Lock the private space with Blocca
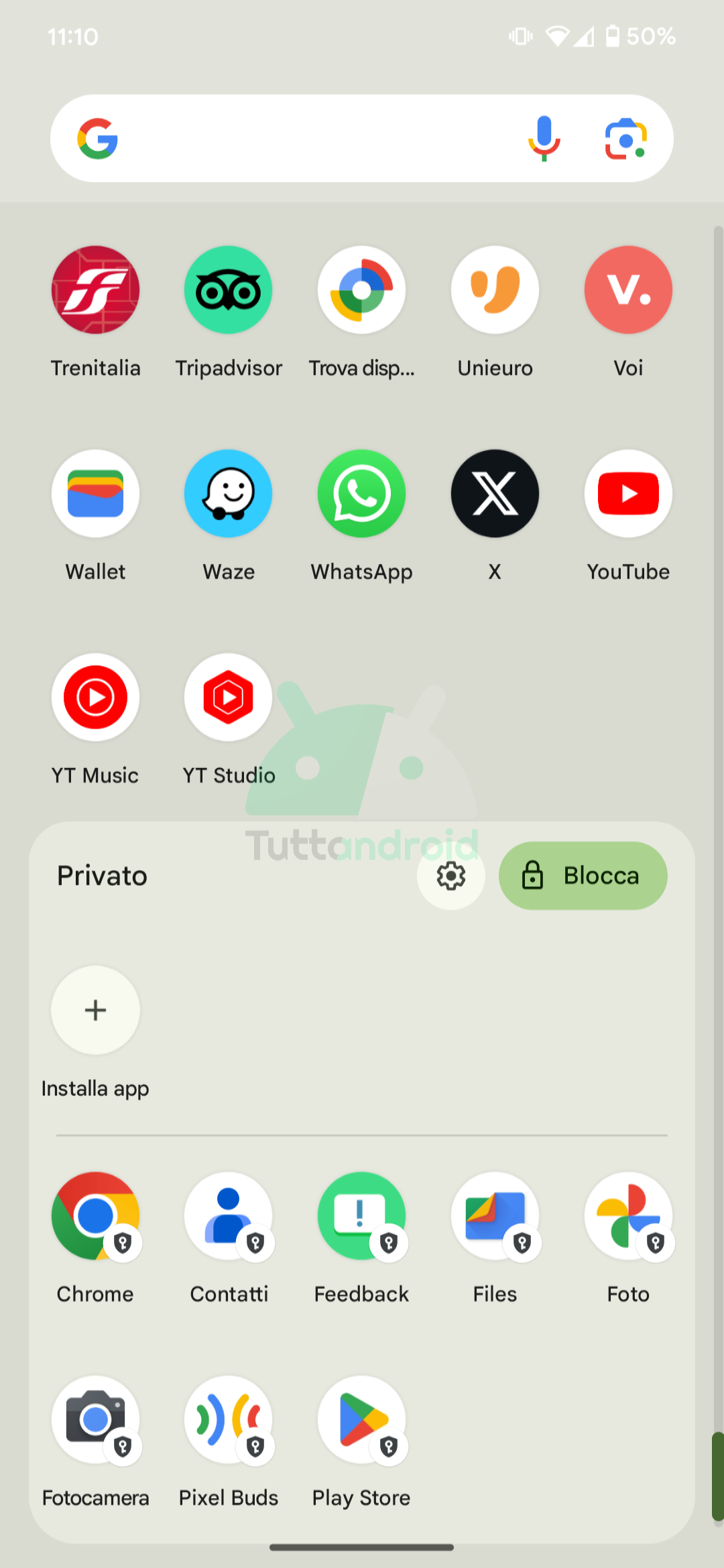Image resolution: width=724 pixels, height=1568 pixels. click(583, 876)
